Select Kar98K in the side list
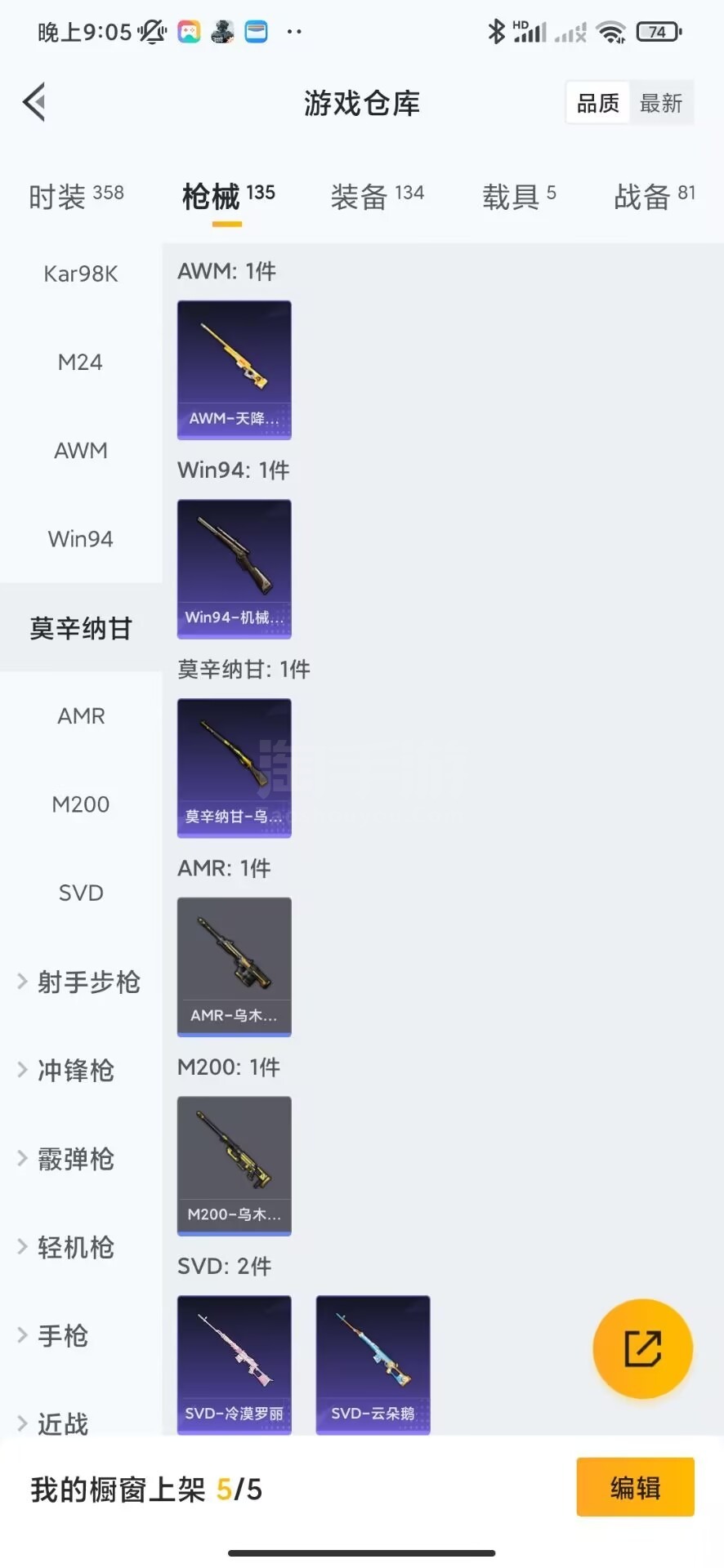This screenshot has height=1568, width=724. click(81, 274)
